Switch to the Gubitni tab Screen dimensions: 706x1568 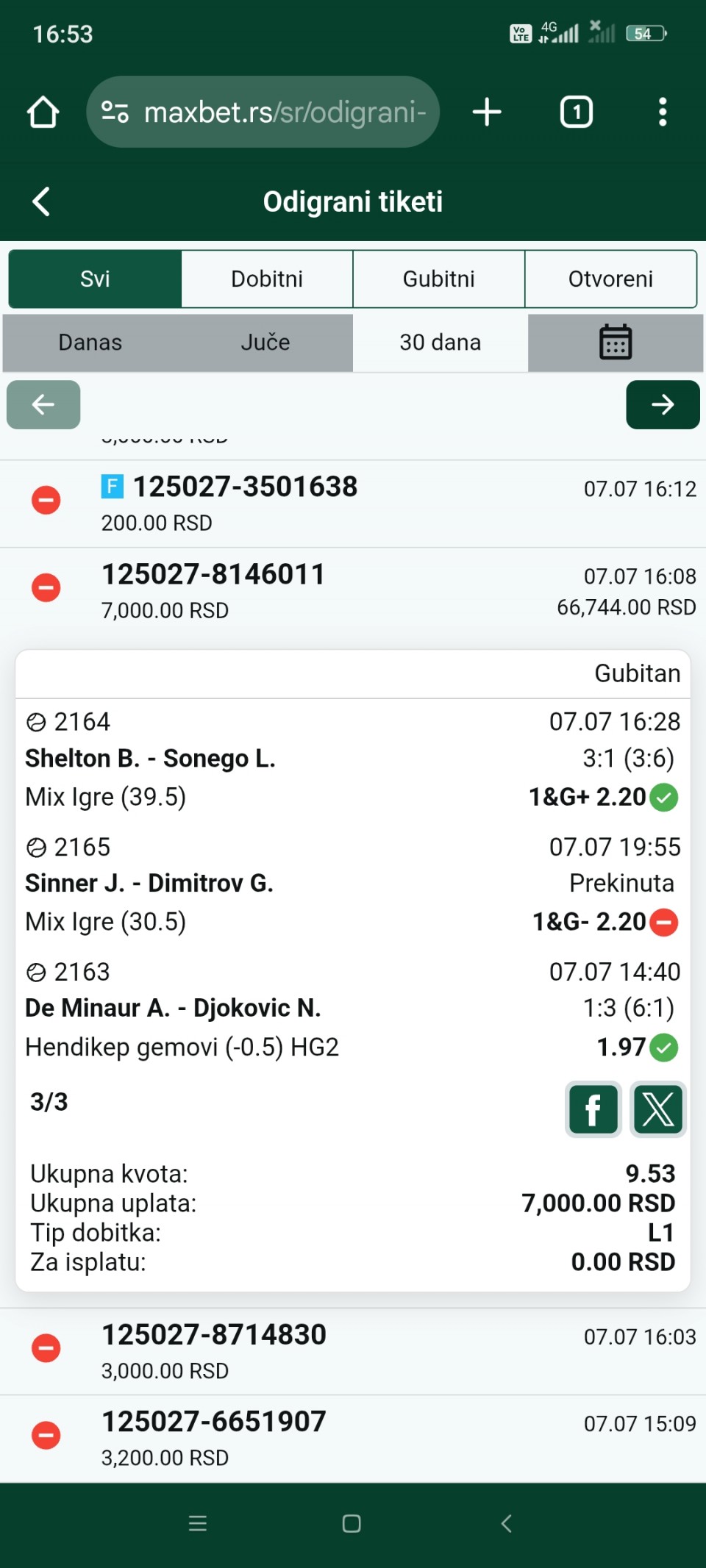pos(439,279)
